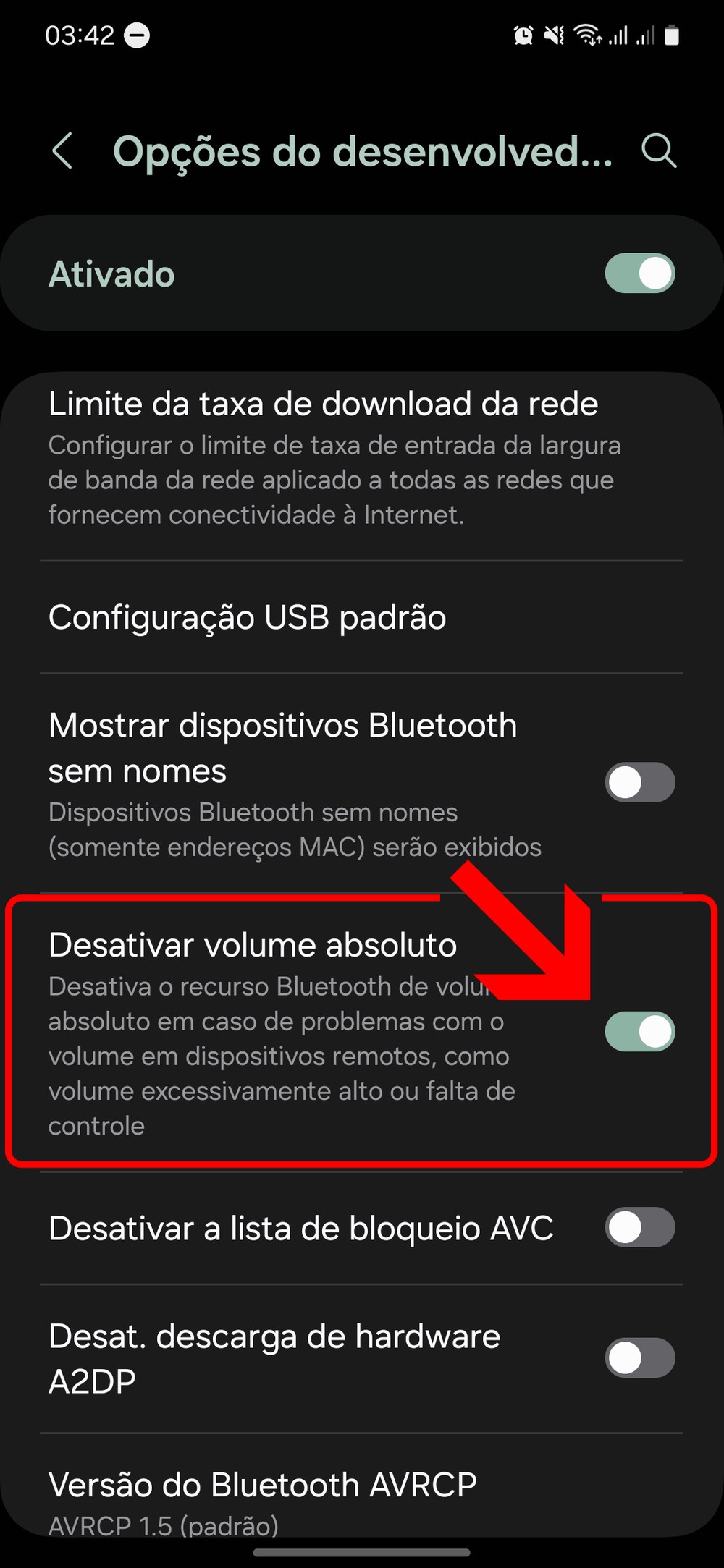Screen dimensions: 724x1568
Task: Enable Mostrar dispositivos Bluetooth sem nomes
Action: tap(639, 782)
